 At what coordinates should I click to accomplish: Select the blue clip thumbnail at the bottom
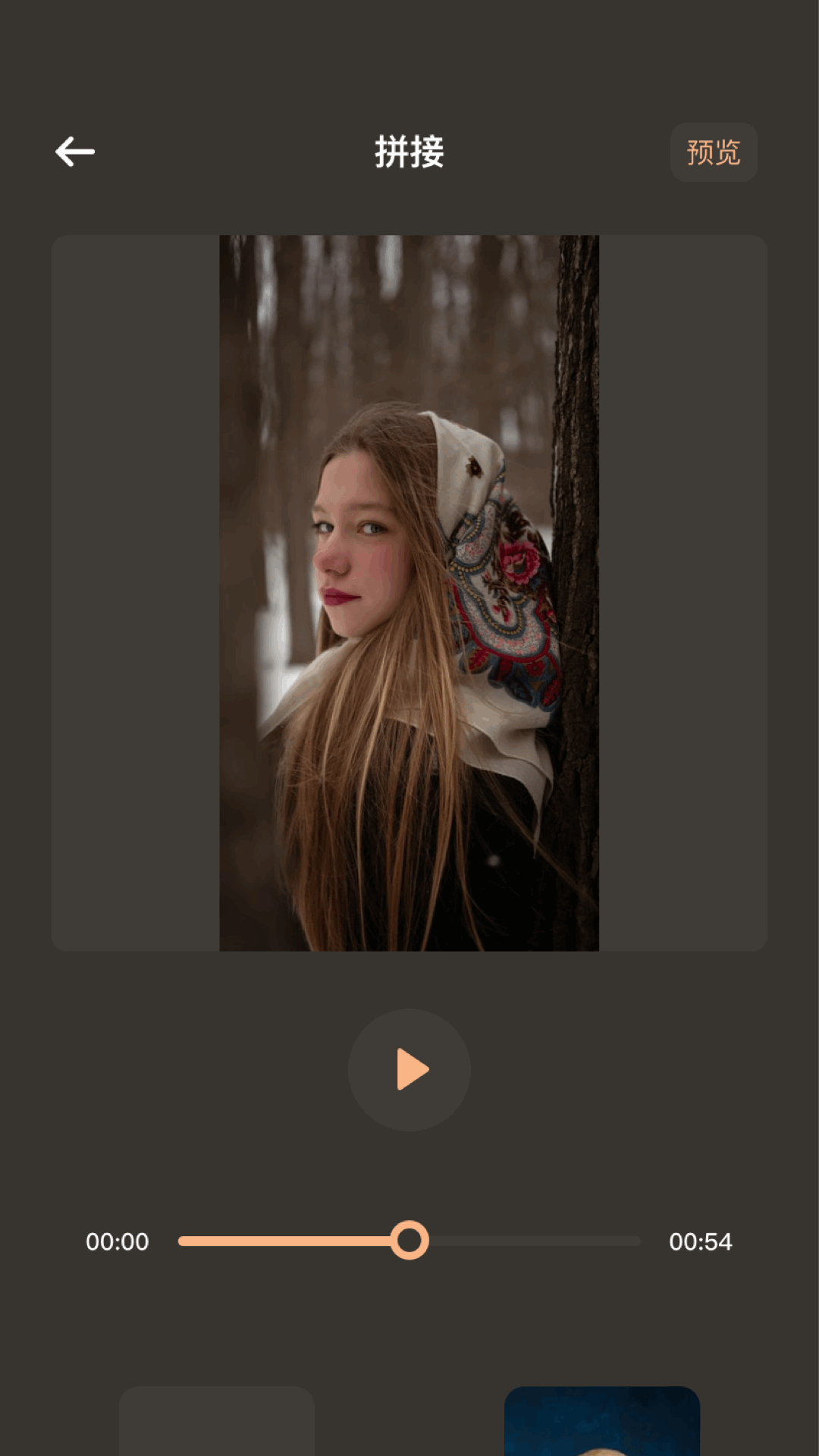click(x=601, y=1421)
